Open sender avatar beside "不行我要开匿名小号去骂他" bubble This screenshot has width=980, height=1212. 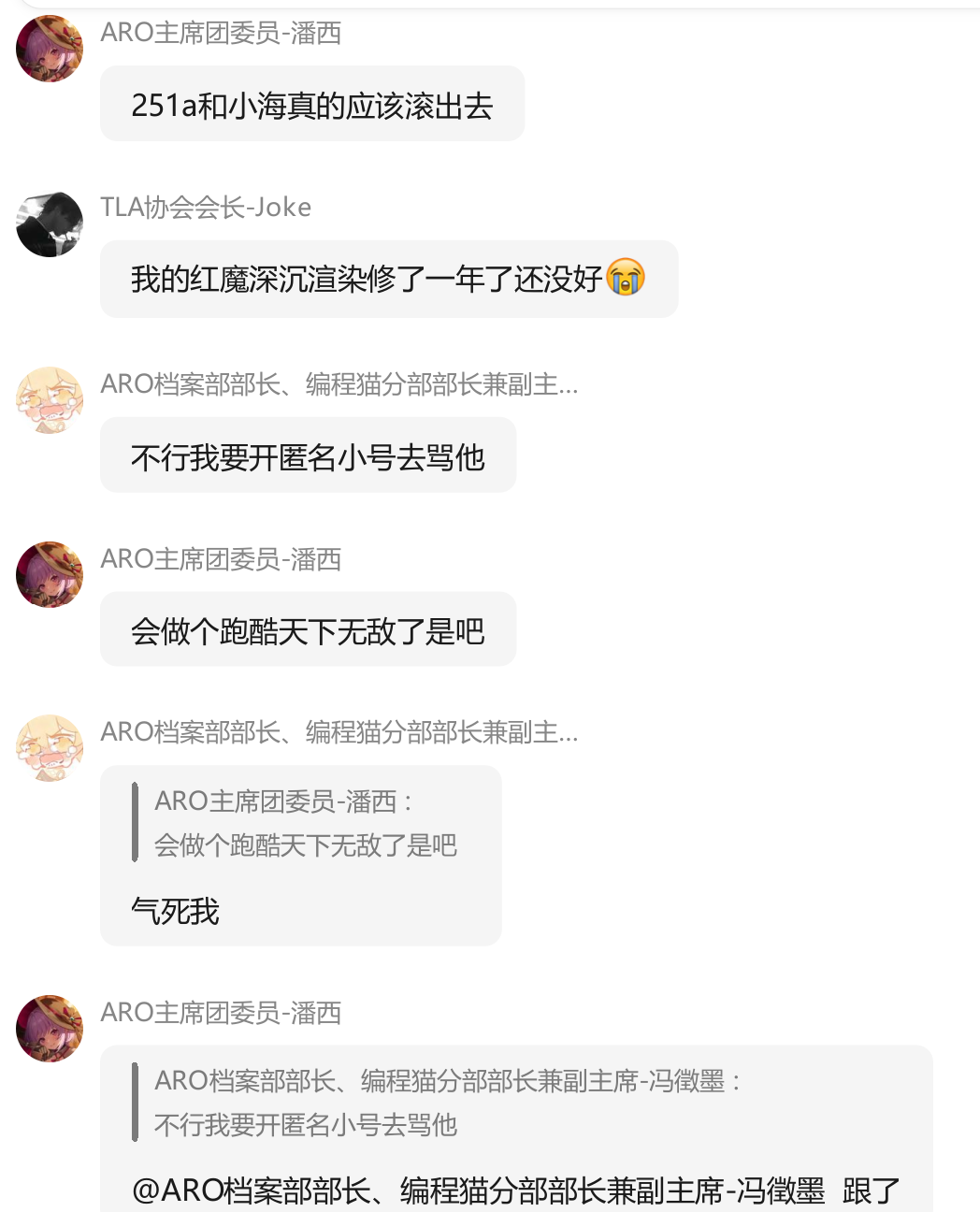pyautogui.click(x=50, y=400)
